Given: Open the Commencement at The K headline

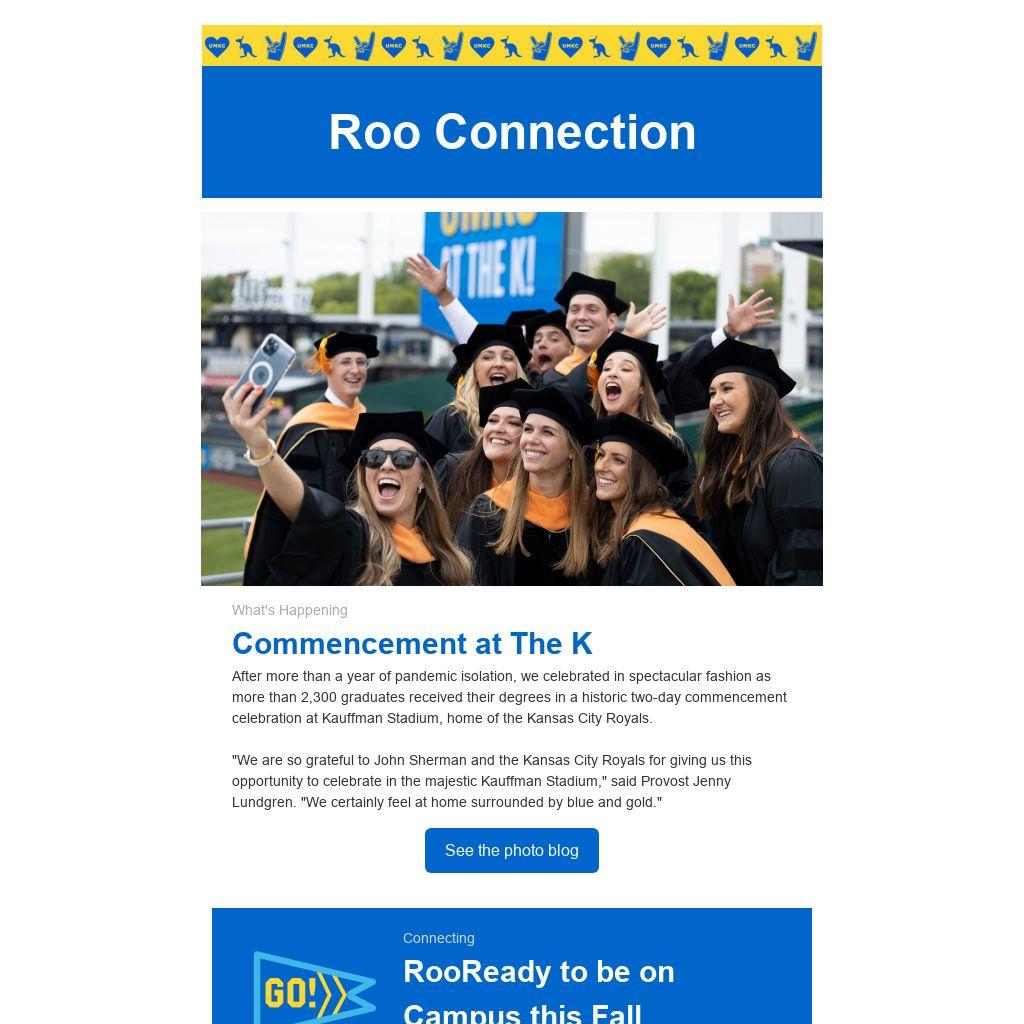Looking at the screenshot, I should (412, 643).
